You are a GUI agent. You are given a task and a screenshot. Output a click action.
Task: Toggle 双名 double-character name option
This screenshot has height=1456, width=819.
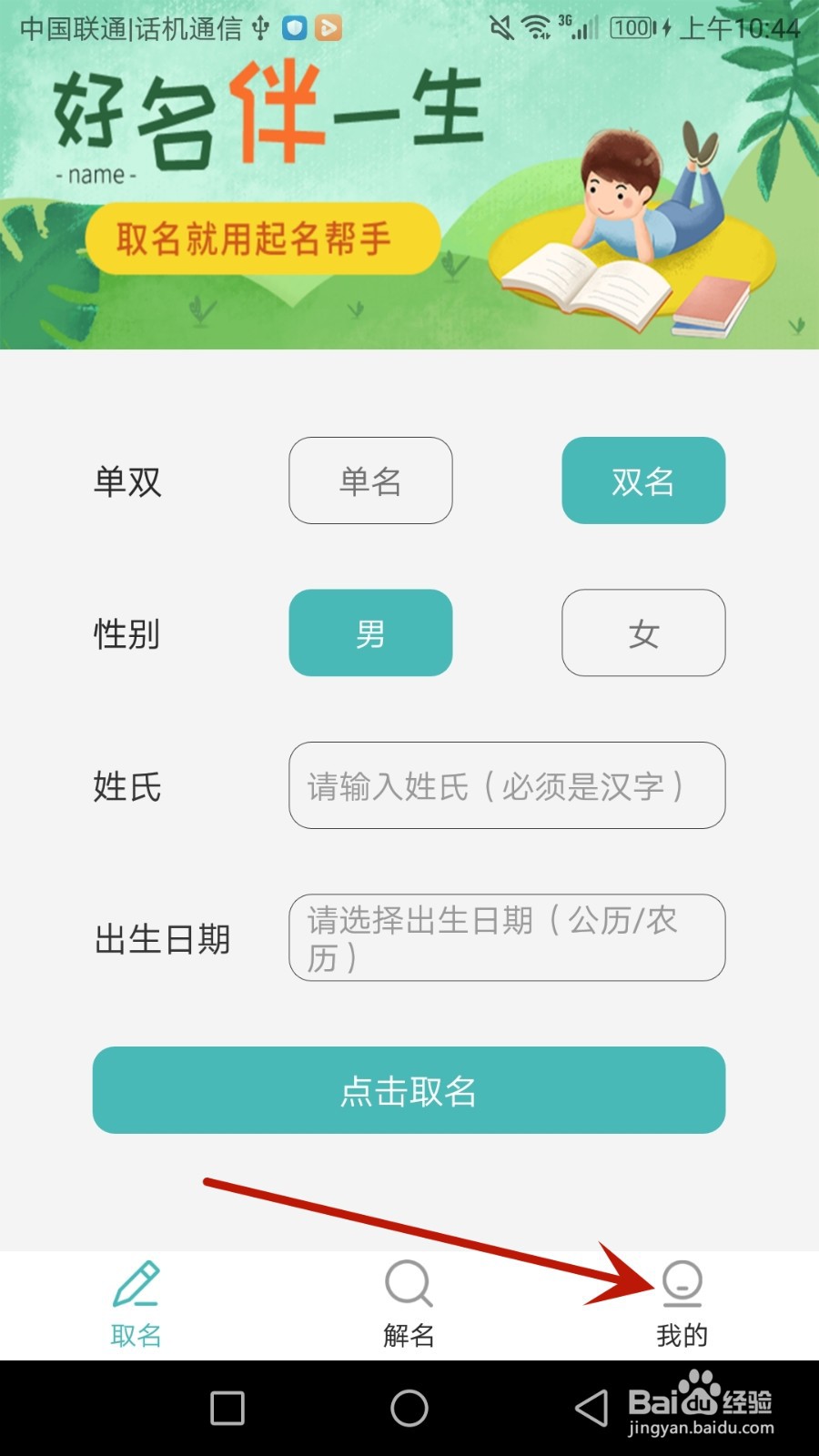coord(642,480)
